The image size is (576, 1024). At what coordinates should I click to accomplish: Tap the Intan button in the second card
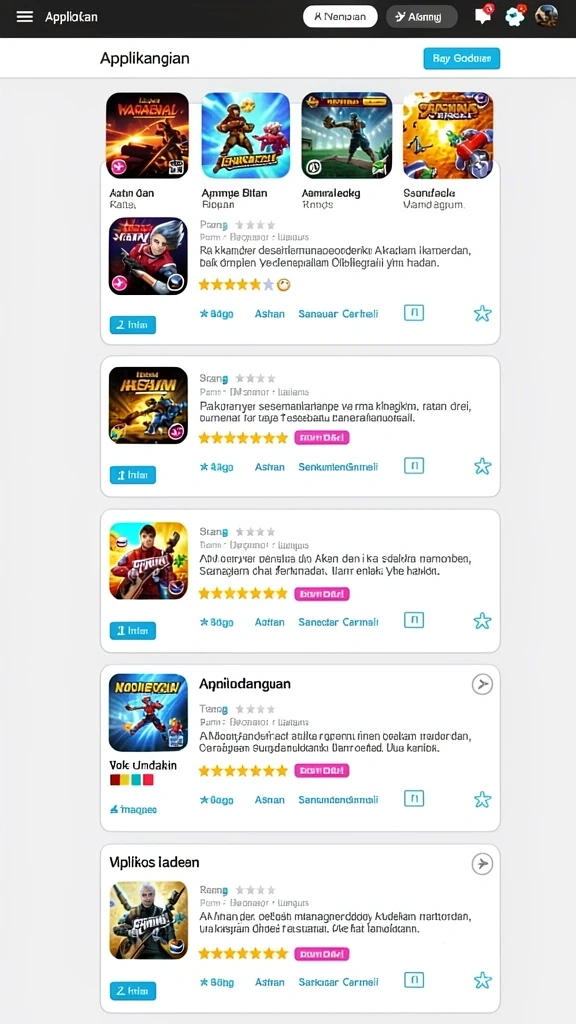pyautogui.click(x=133, y=475)
